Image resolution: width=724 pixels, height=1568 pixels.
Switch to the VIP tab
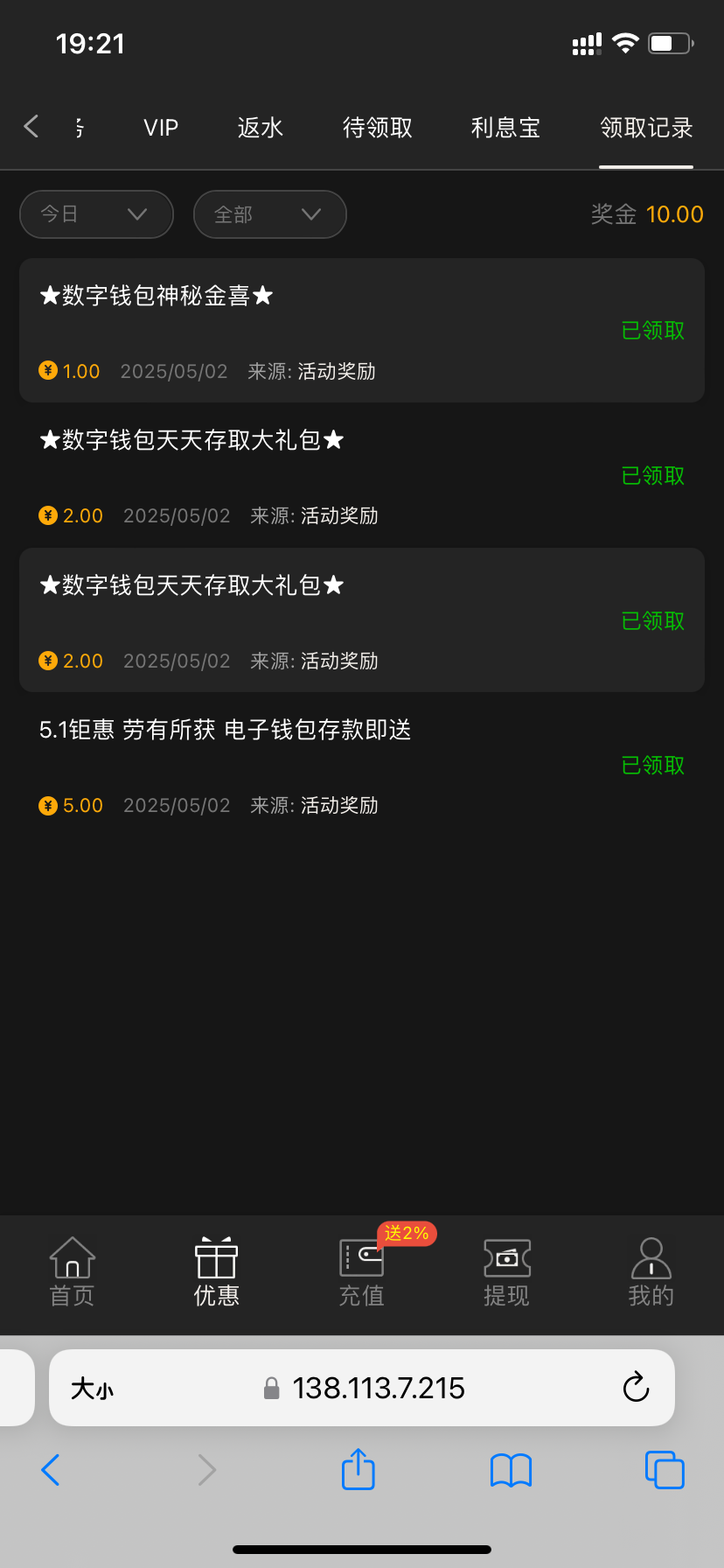[161, 128]
